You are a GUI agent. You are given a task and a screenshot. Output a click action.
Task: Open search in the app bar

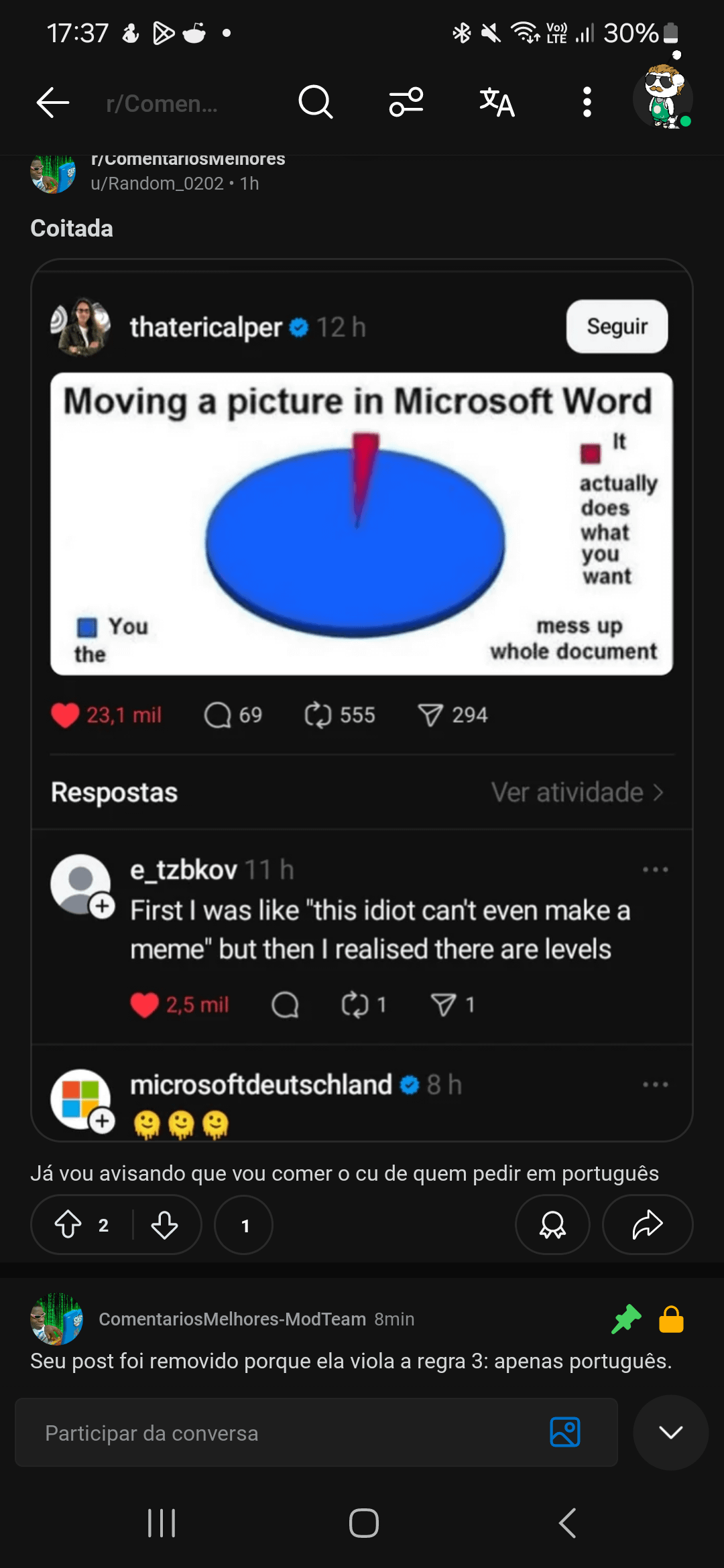point(315,103)
